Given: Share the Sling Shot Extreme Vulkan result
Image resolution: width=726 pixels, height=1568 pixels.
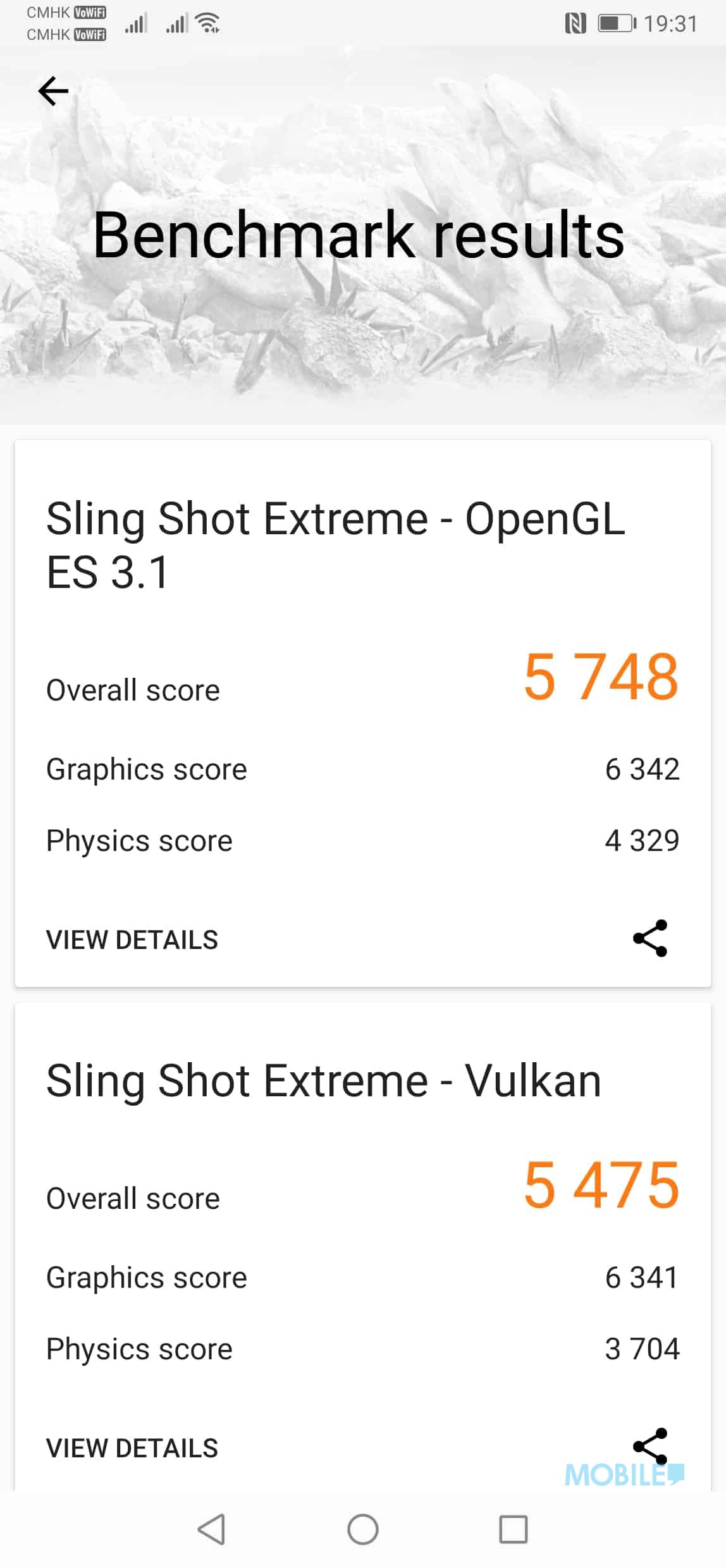Looking at the screenshot, I should pos(650,1447).
